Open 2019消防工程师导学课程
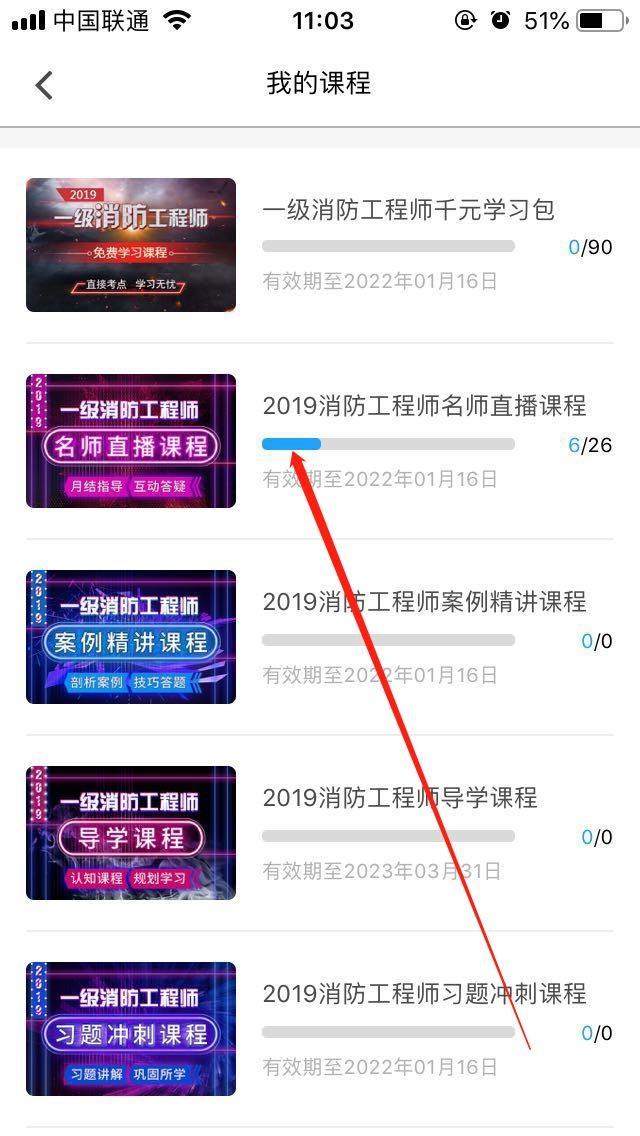Viewport: 640px width, 1136px height. [x=400, y=798]
